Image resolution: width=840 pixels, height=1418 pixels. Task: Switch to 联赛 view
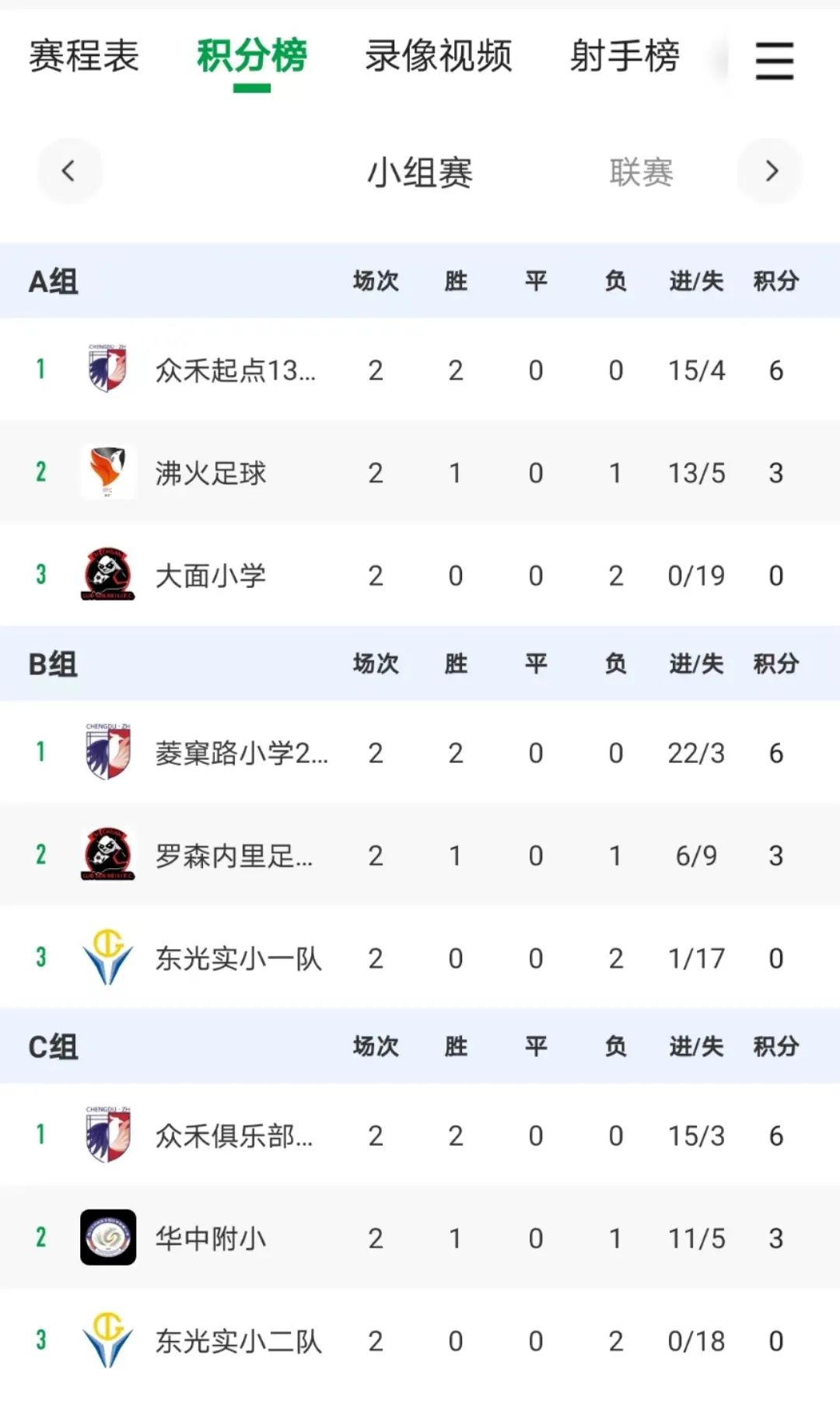[642, 173]
